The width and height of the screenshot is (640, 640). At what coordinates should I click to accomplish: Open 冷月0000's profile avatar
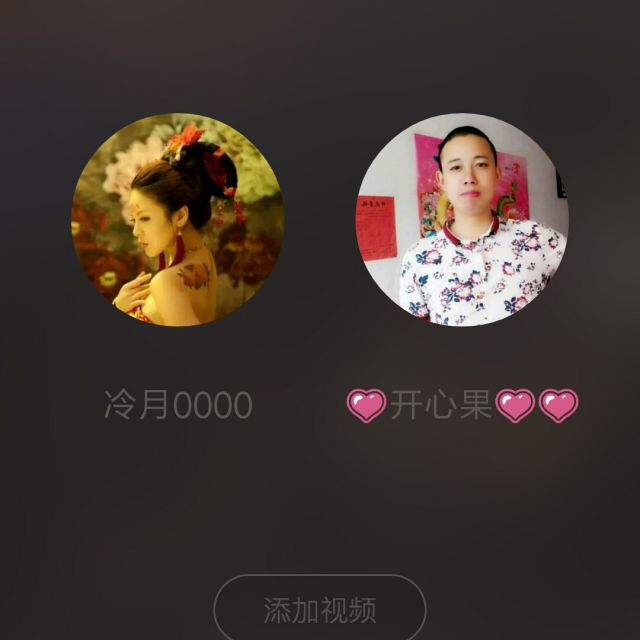coord(177,220)
